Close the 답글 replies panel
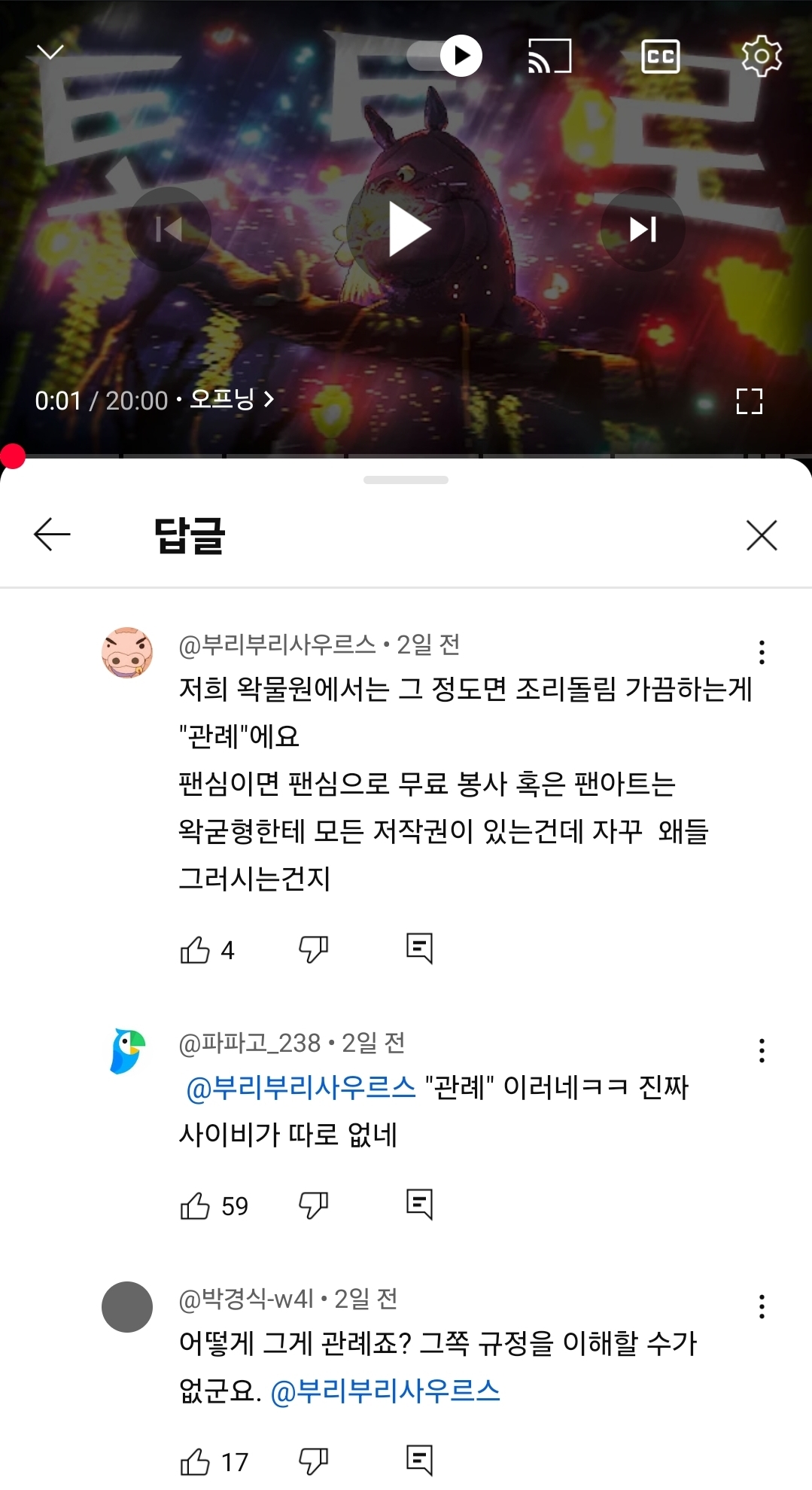The height and width of the screenshot is (1490, 812). [x=762, y=535]
